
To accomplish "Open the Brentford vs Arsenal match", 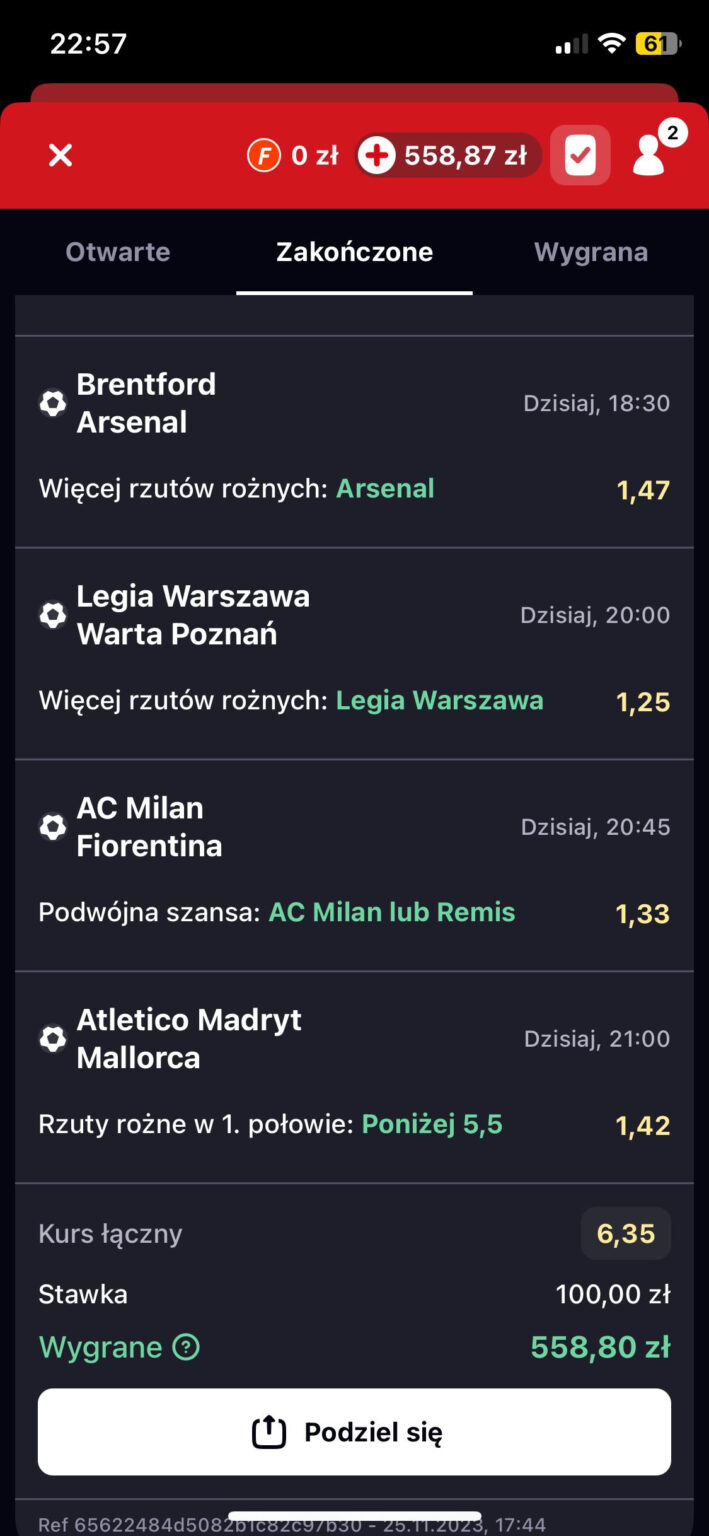I will pyautogui.click(x=146, y=403).
